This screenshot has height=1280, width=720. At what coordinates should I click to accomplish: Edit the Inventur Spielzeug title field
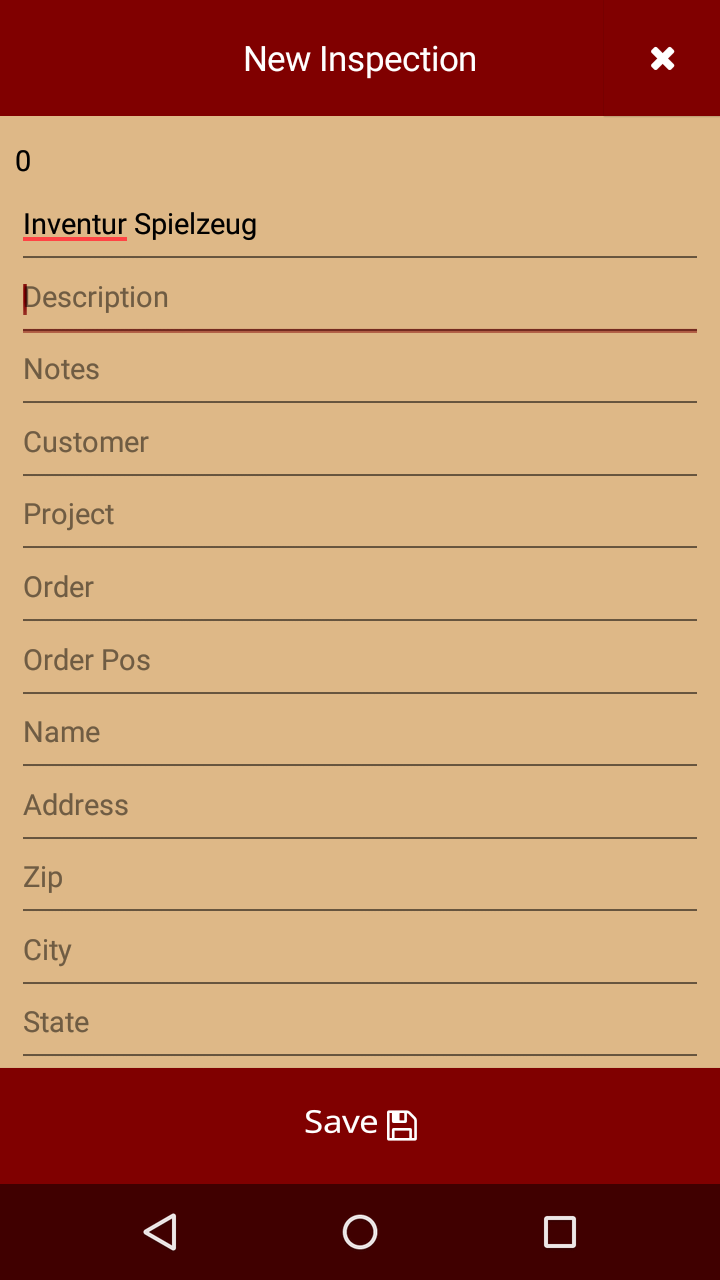(x=360, y=225)
